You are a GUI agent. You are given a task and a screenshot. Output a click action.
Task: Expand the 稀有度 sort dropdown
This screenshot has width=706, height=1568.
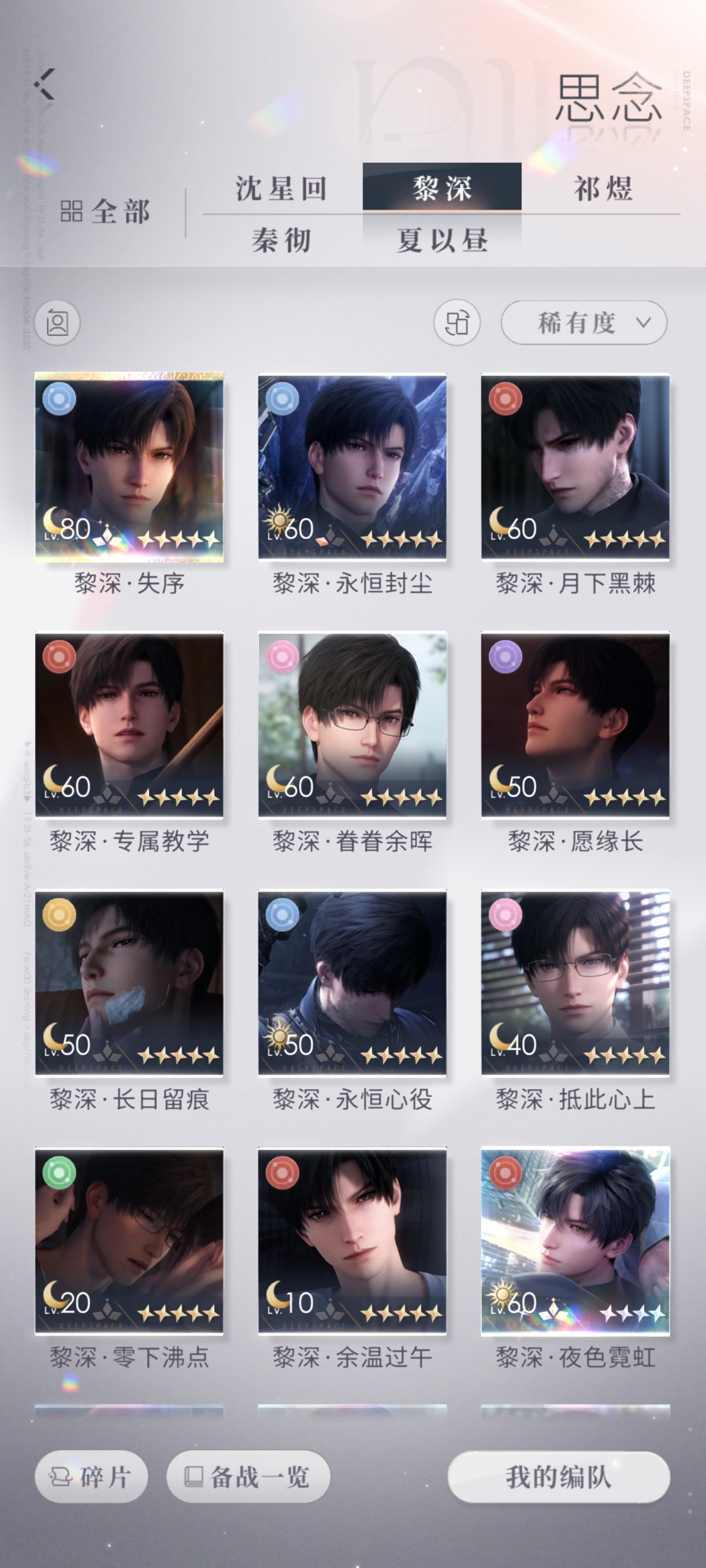[583, 323]
